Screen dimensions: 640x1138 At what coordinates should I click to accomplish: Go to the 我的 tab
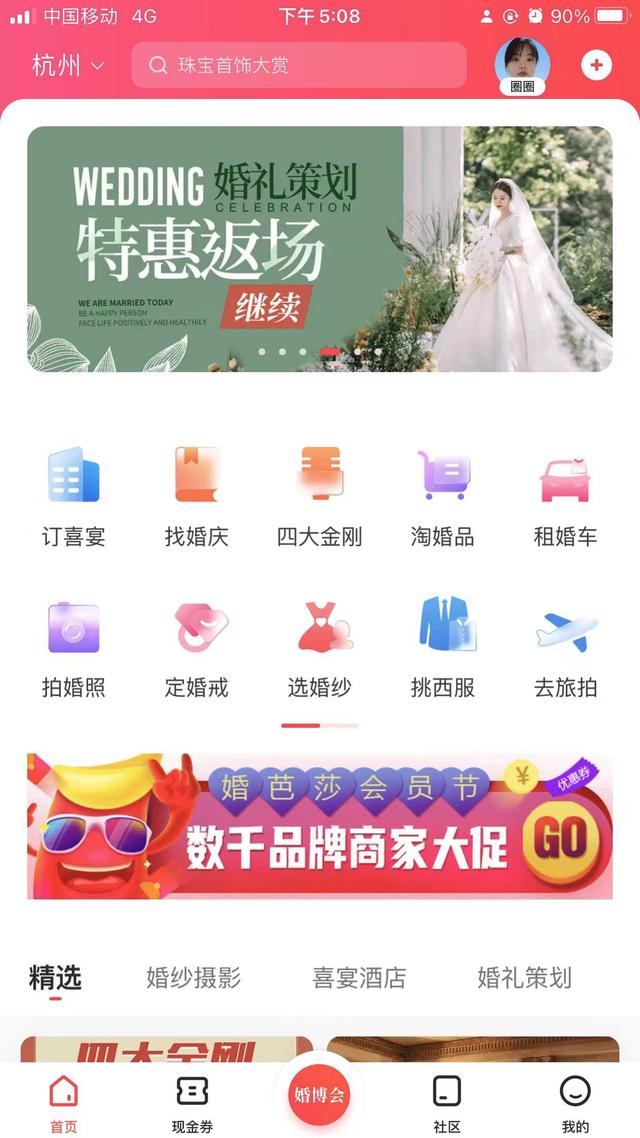click(x=575, y=1103)
